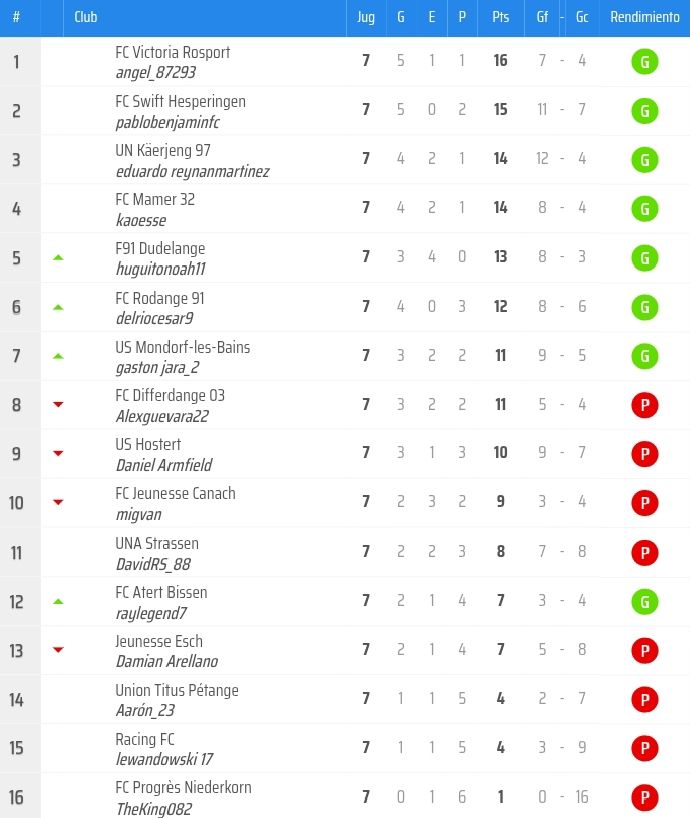Open US Hostert team row
The width and height of the screenshot is (690, 818).
pos(148,444)
